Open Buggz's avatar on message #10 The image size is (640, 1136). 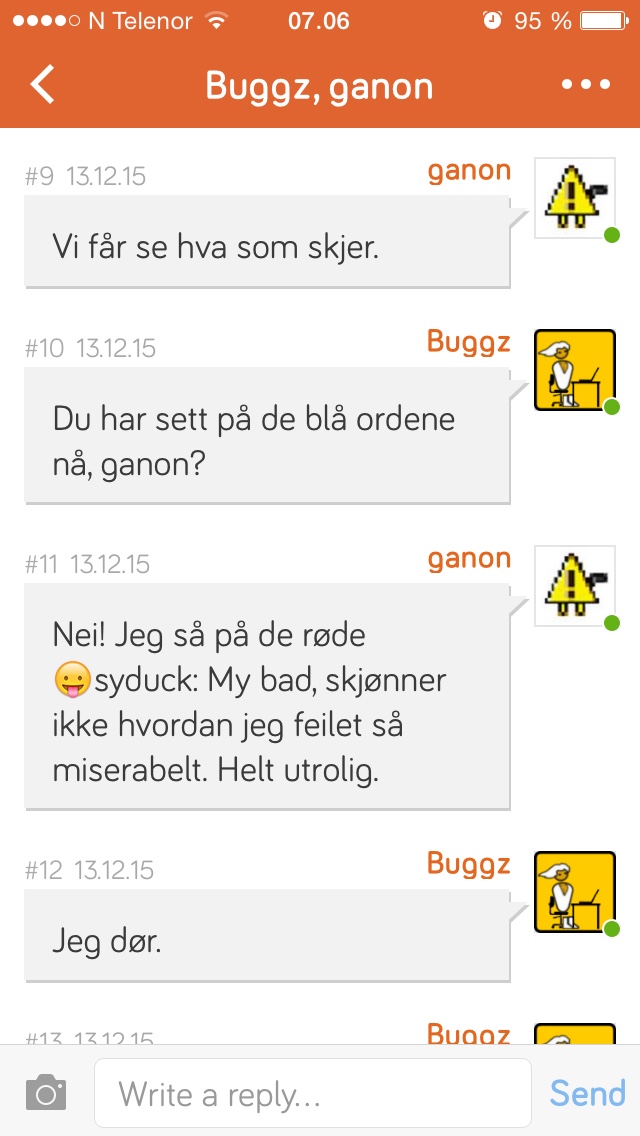pyautogui.click(x=574, y=370)
